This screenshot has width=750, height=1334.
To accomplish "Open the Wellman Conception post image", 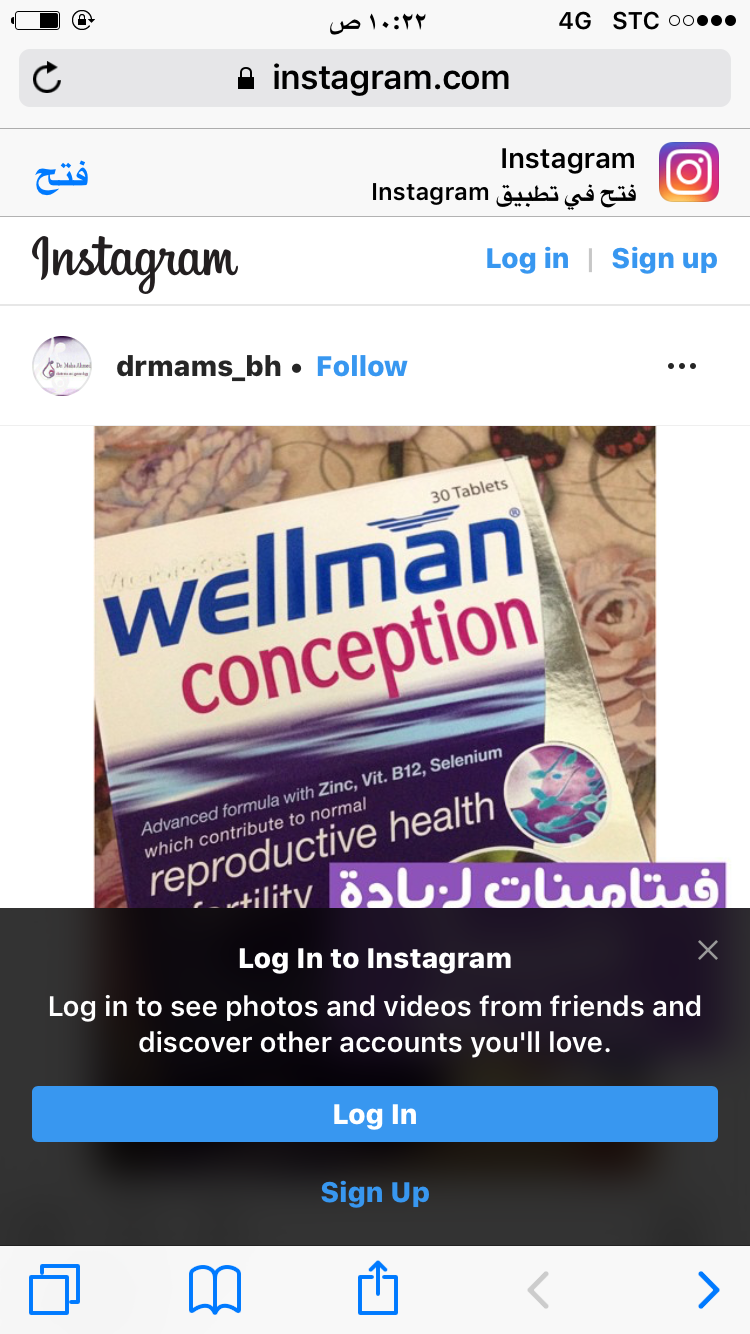I will [375, 660].
